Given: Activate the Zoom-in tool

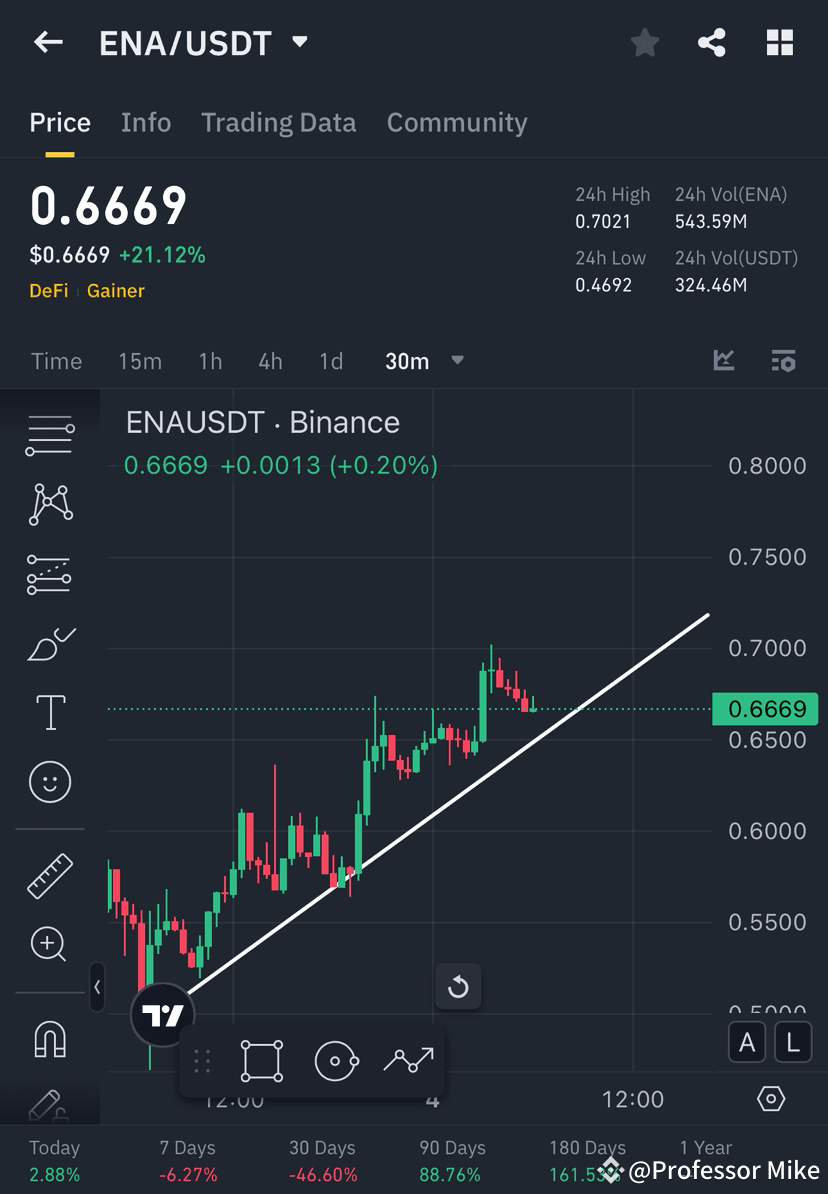Looking at the screenshot, I should click(x=47, y=944).
